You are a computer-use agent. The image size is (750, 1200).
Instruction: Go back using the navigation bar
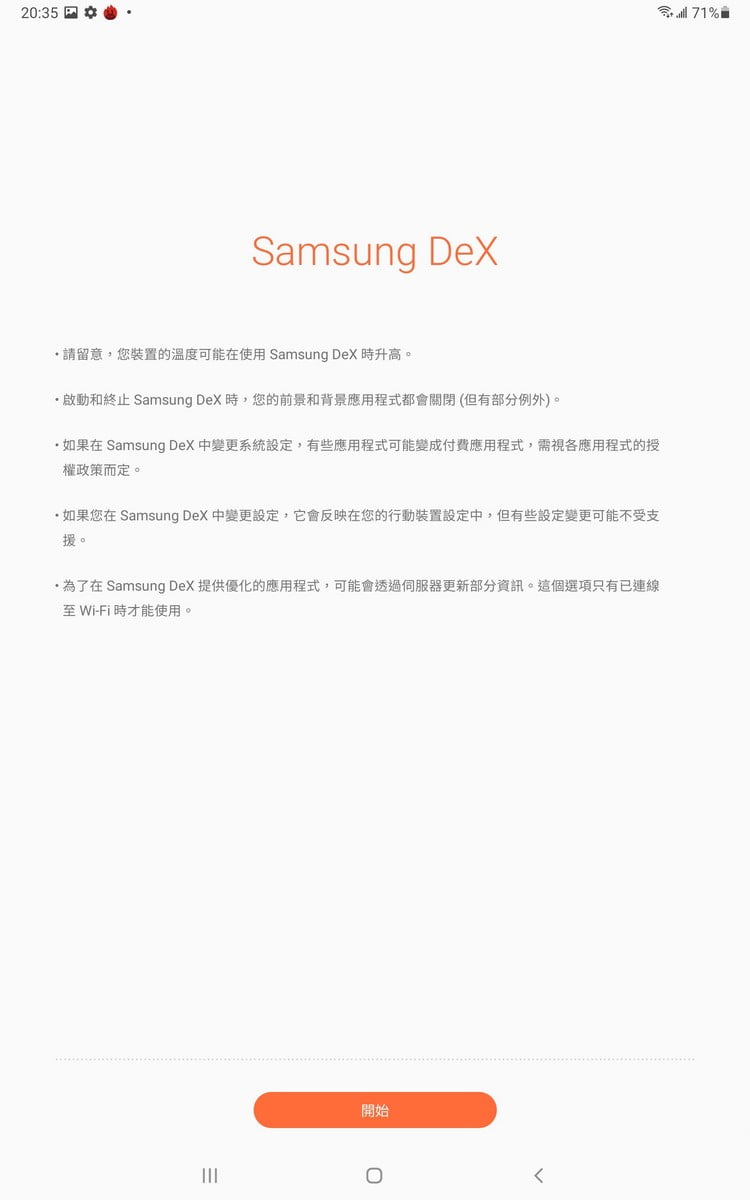pos(539,1175)
